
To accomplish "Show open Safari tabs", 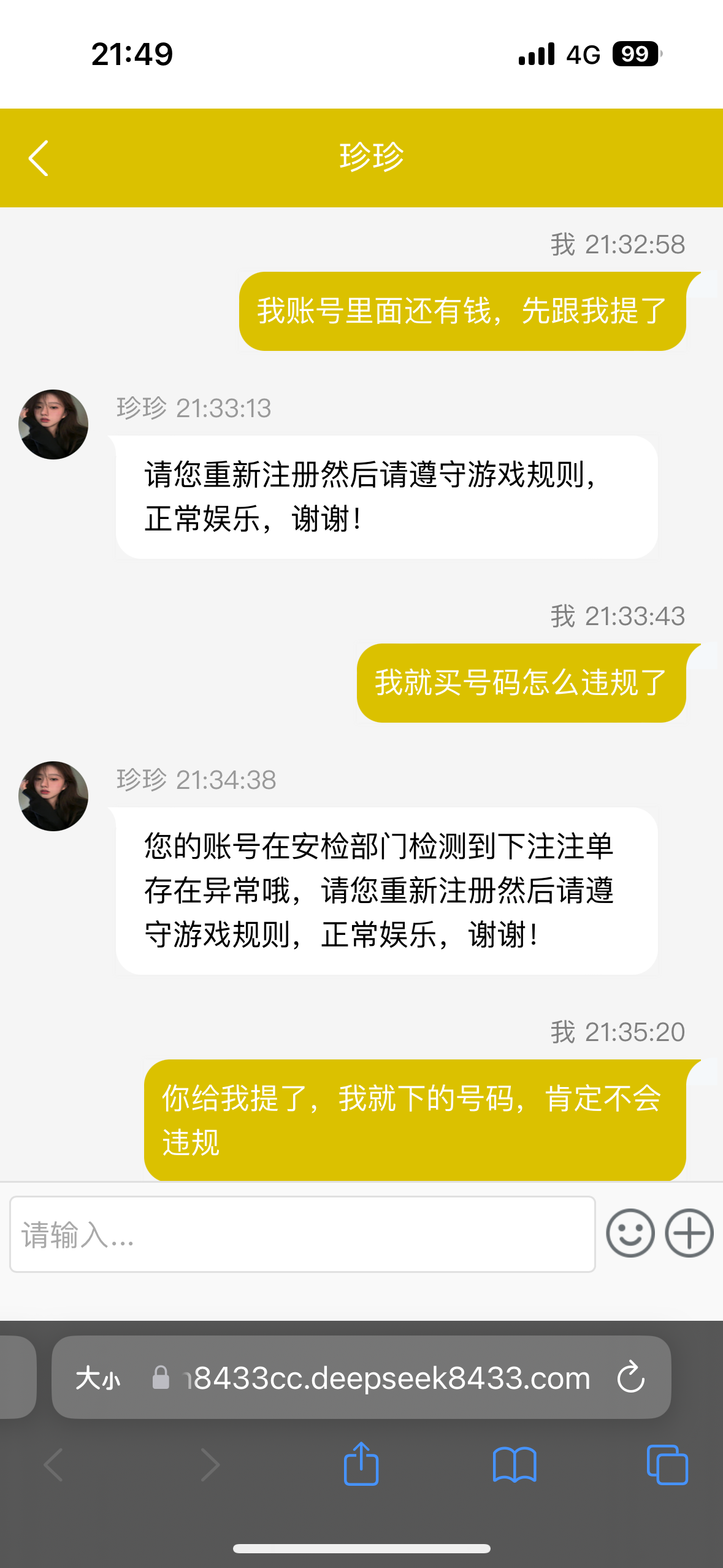I will [667, 1465].
